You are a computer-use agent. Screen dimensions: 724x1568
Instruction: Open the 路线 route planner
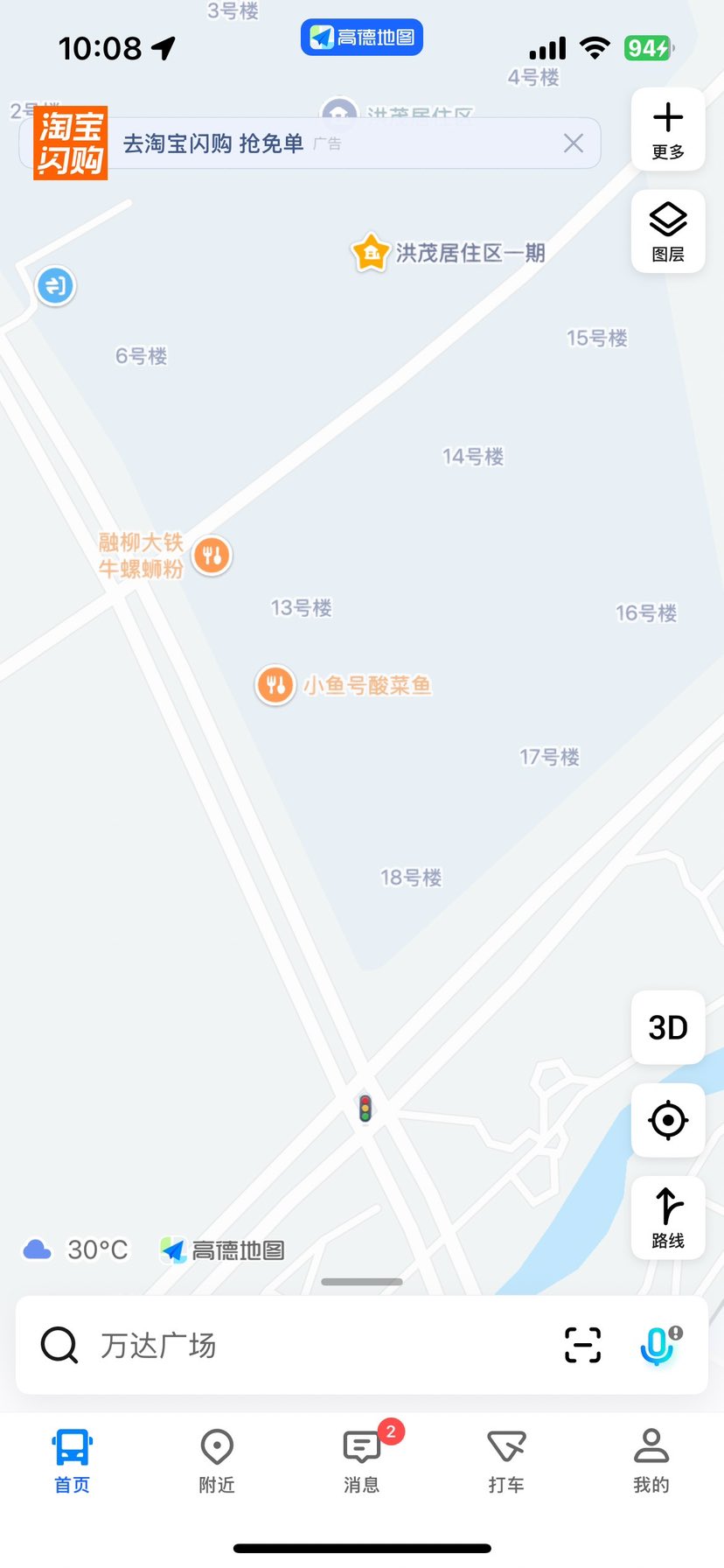coord(668,1216)
